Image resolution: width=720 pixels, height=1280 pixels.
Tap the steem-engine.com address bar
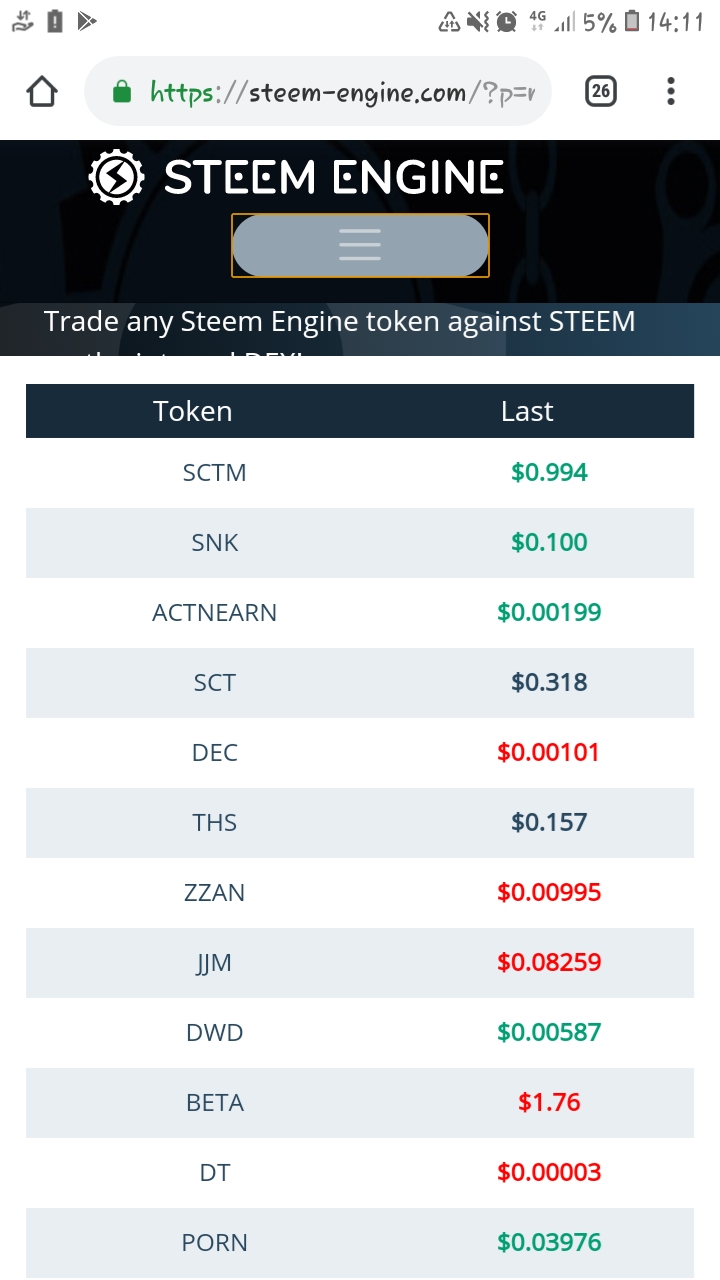[x=330, y=92]
